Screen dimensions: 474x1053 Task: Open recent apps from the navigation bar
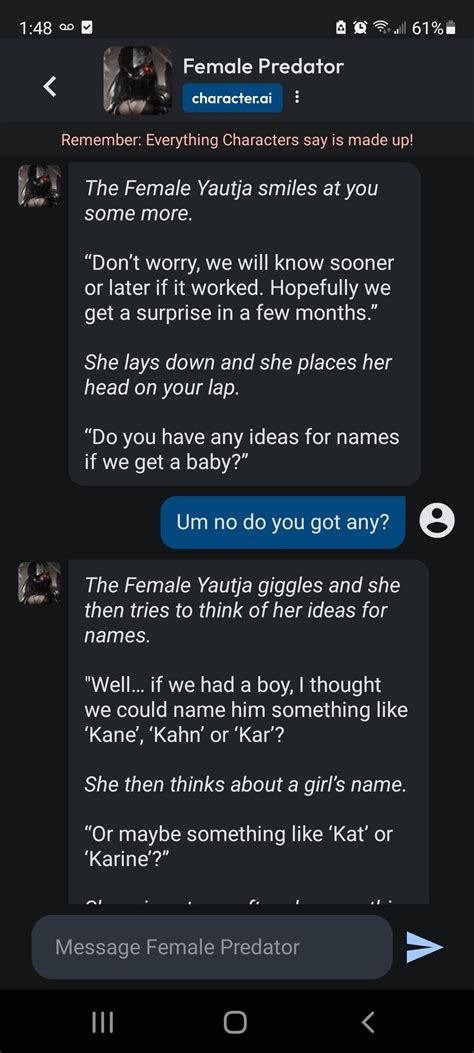click(x=102, y=1022)
